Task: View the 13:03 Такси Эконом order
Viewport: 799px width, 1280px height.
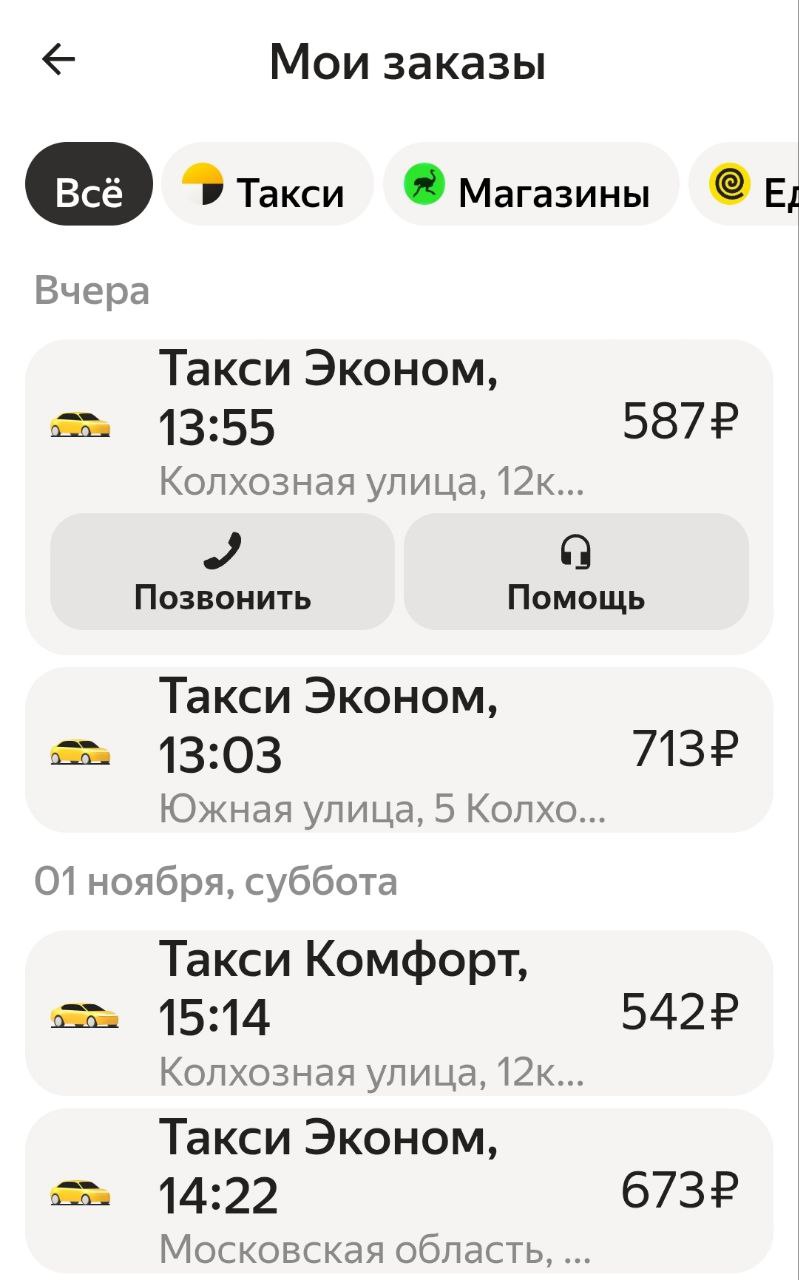Action: pyautogui.click(x=398, y=750)
